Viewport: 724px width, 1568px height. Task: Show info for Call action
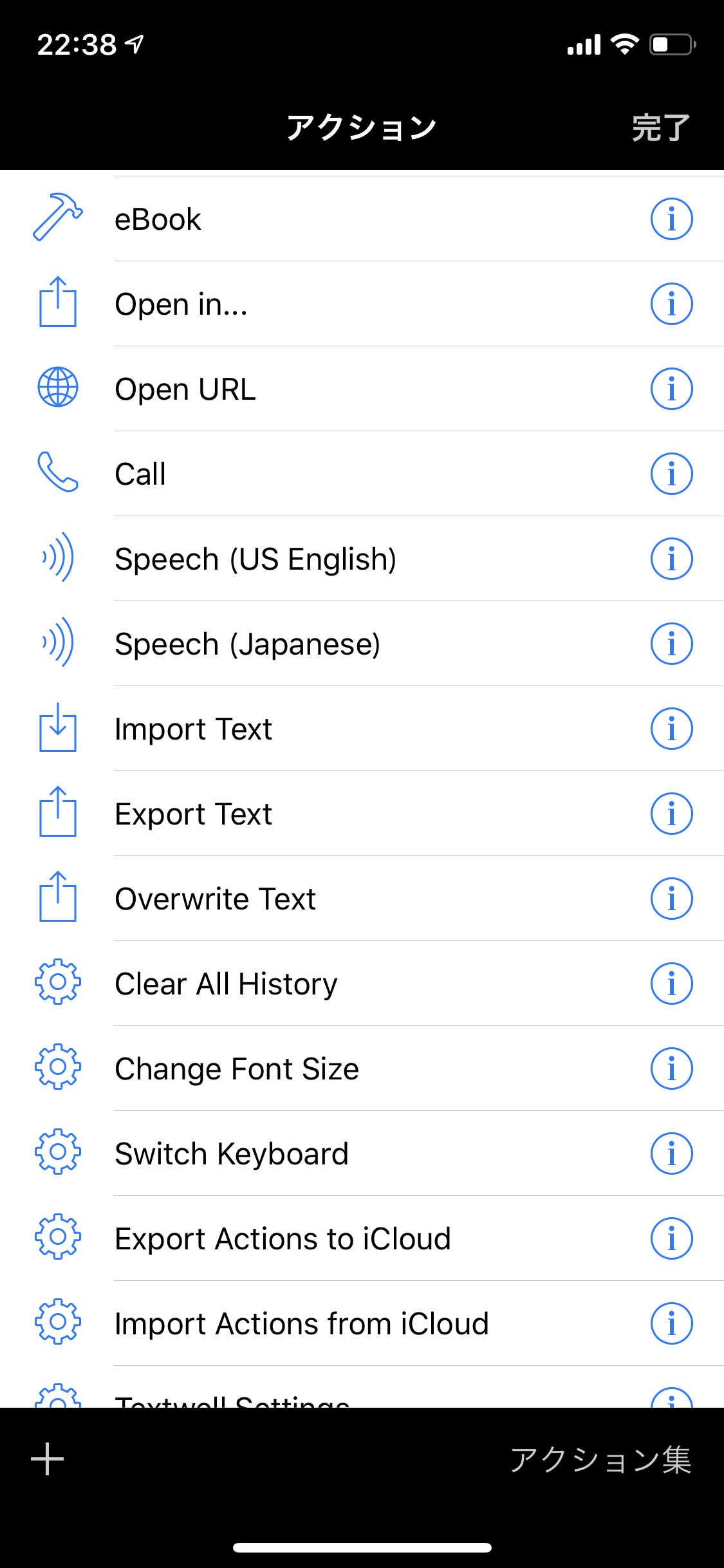click(x=671, y=474)
